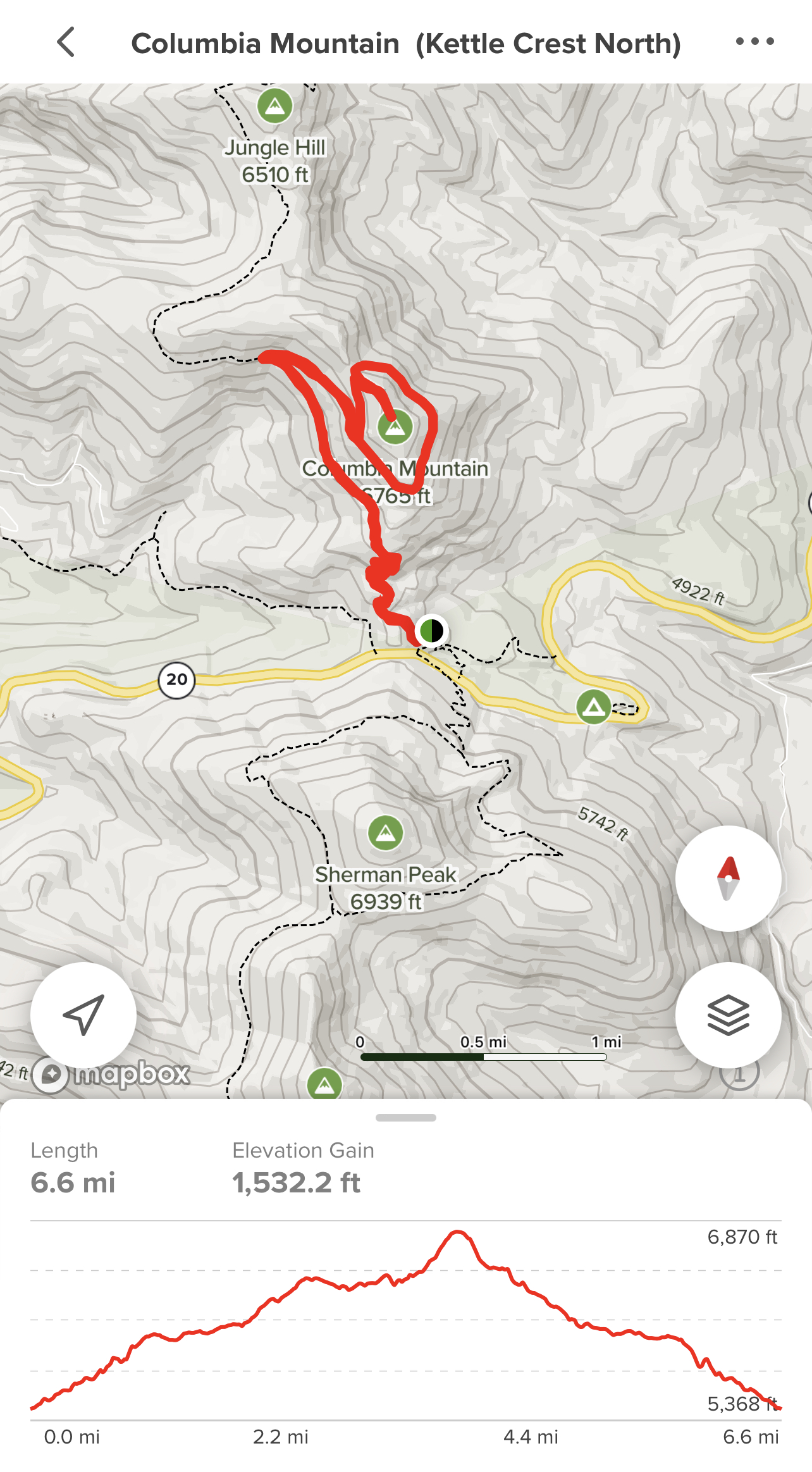This screenshot has height=1472, width=812.
Task: Select the Sherman Peak marker
Action: pos(385,833)
